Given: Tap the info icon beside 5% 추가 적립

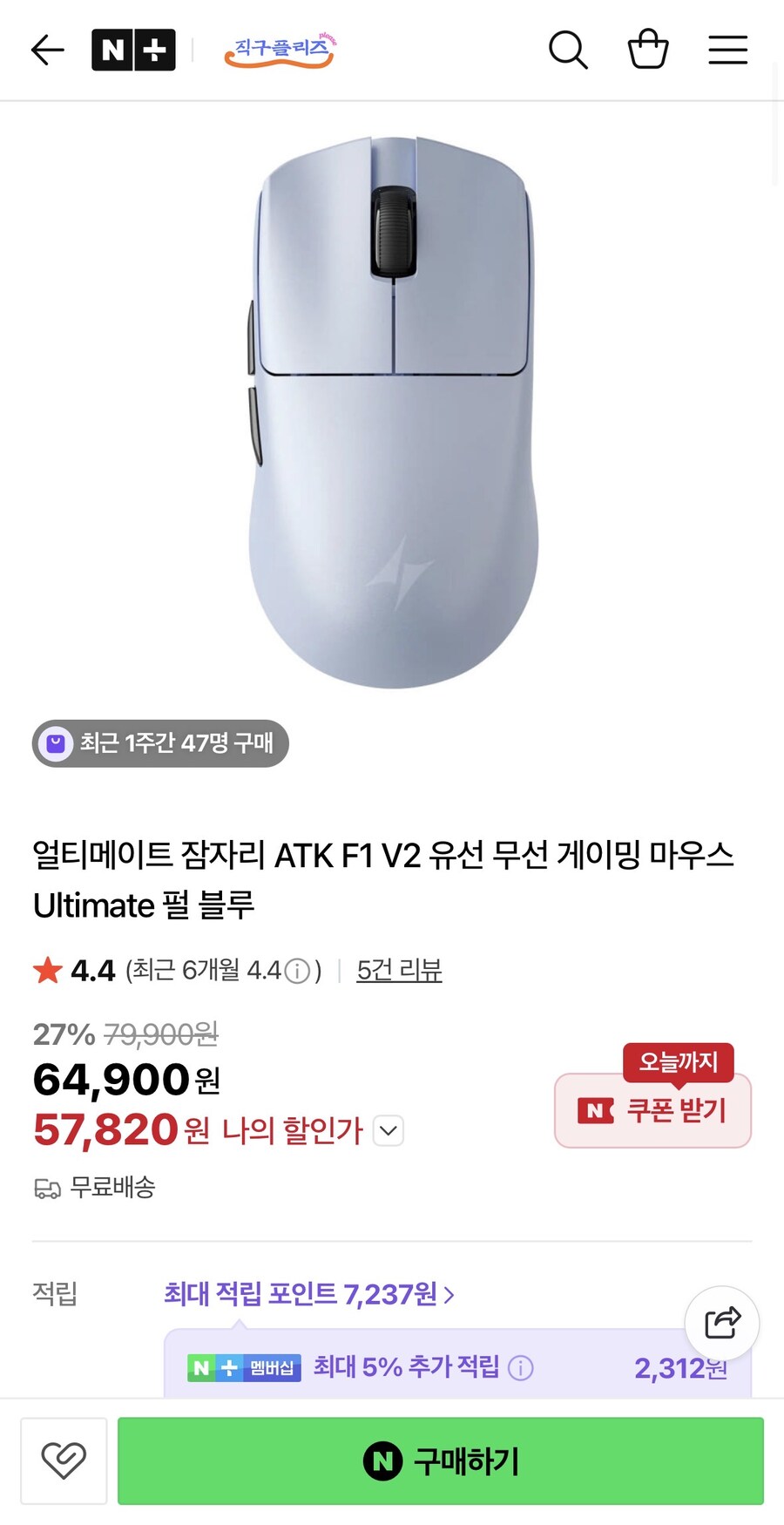Looking at the screenshot, I should 519,1368.
